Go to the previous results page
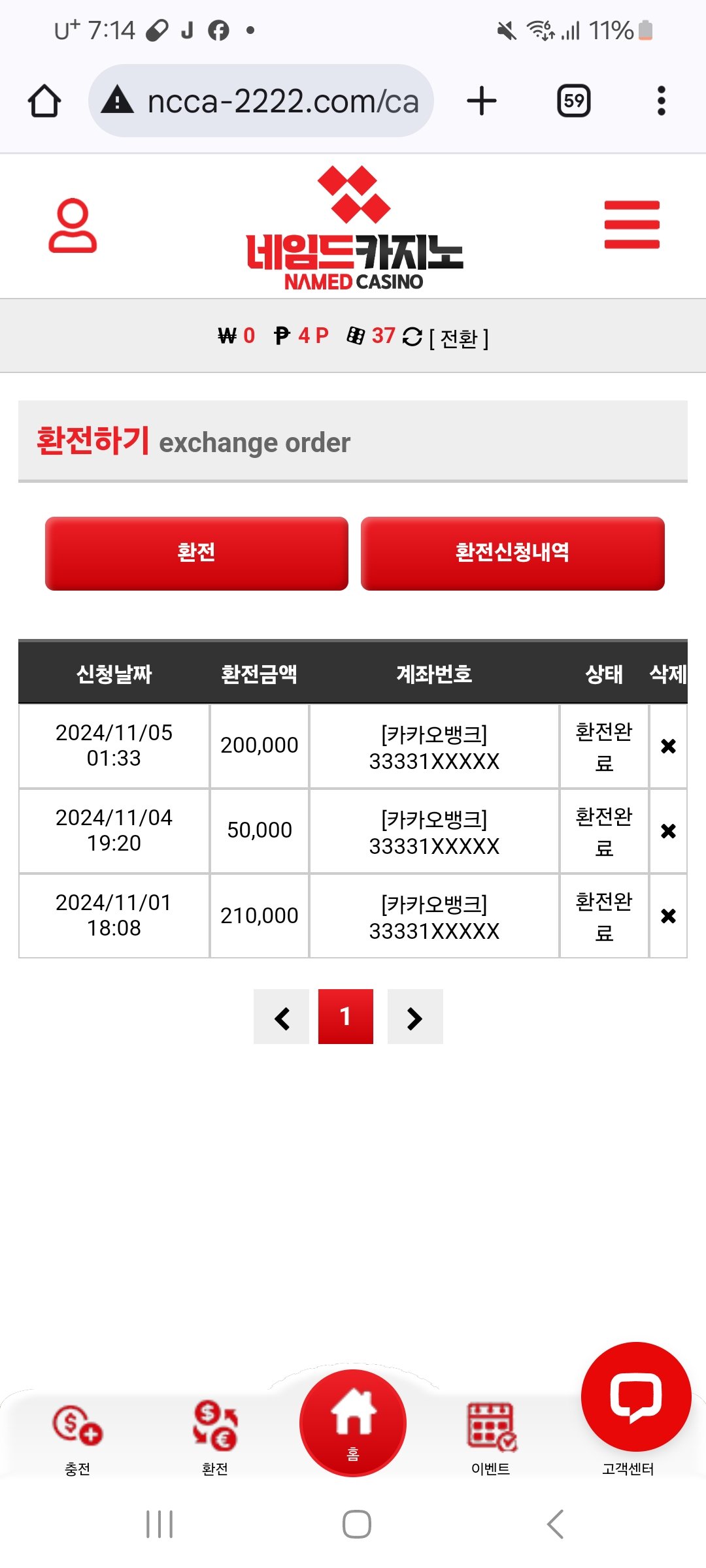Viewport: 706px width, 1568px height. [x=282, y=1017]
